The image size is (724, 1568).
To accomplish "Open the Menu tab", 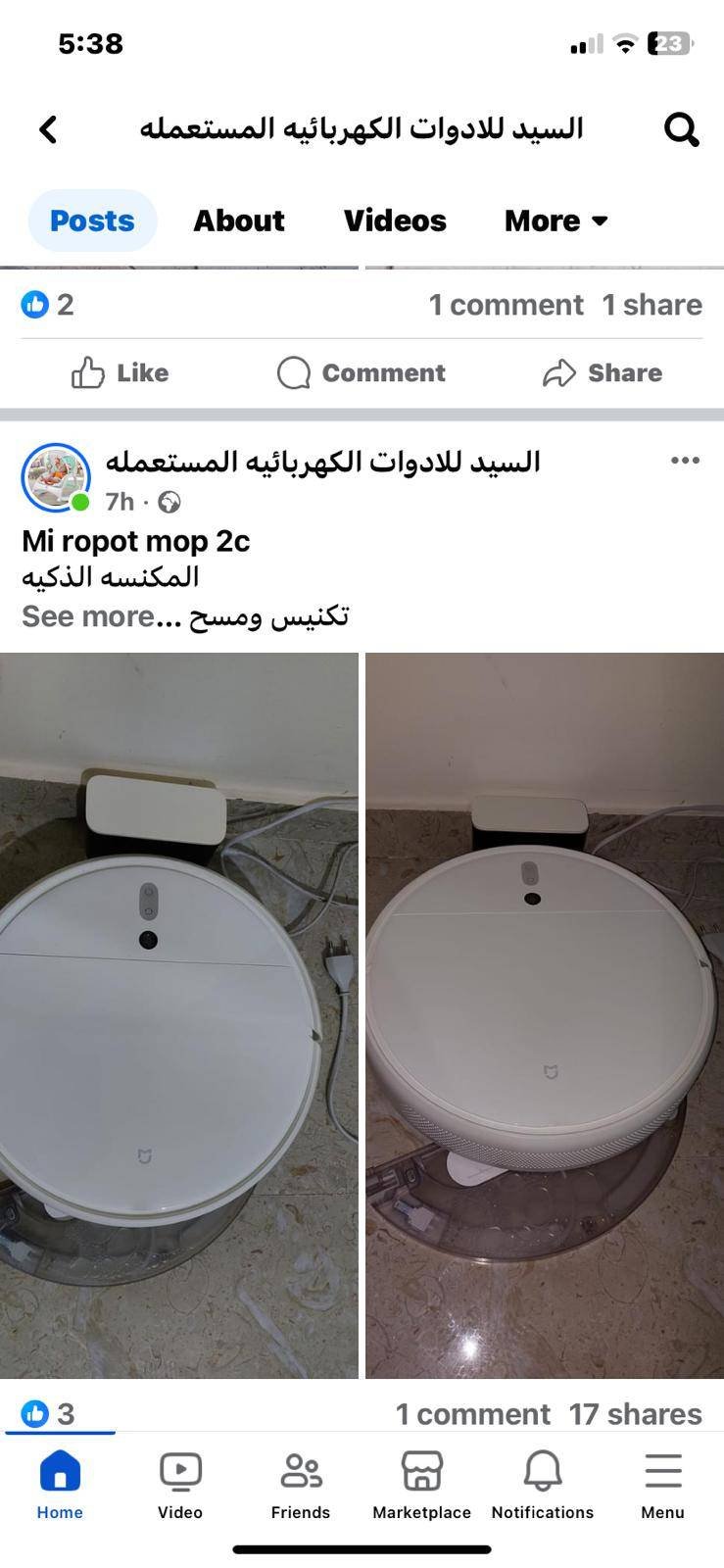I will tap(662, 1485).
